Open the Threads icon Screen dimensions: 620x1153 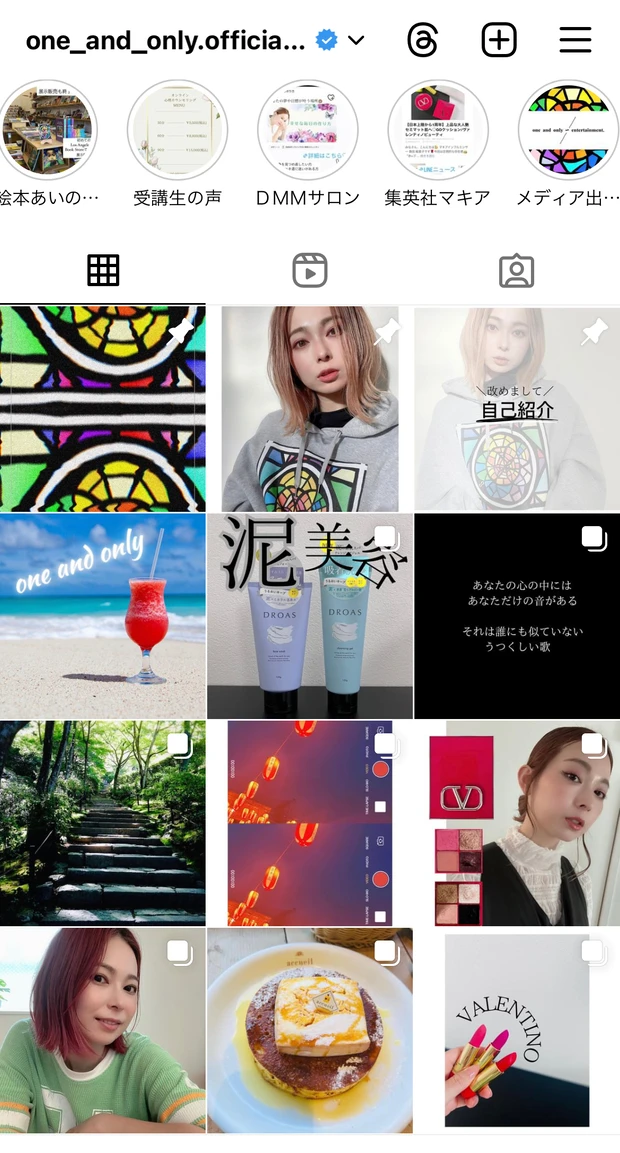423,41
